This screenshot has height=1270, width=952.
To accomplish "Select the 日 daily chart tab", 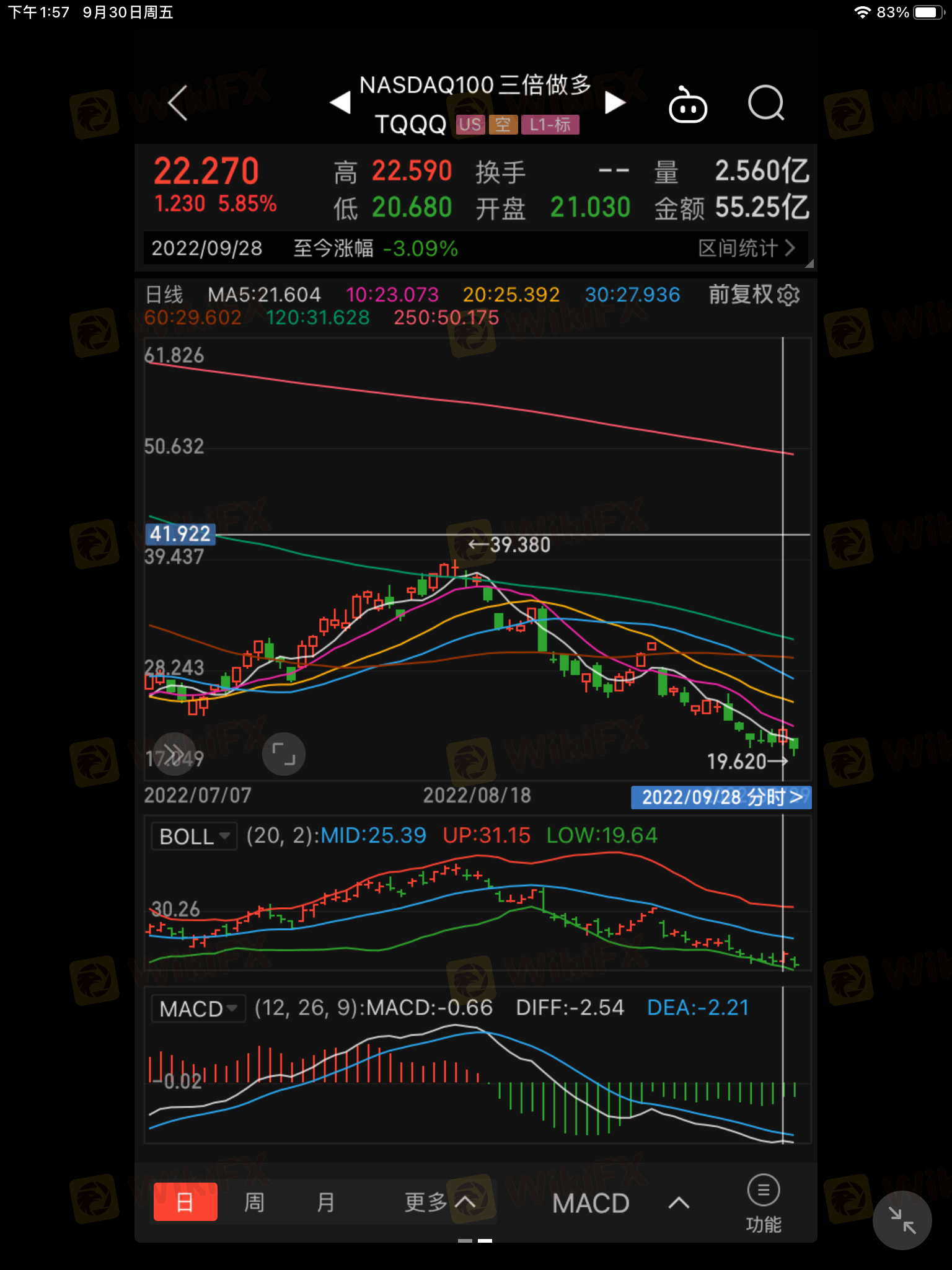I will point(185,1202).
